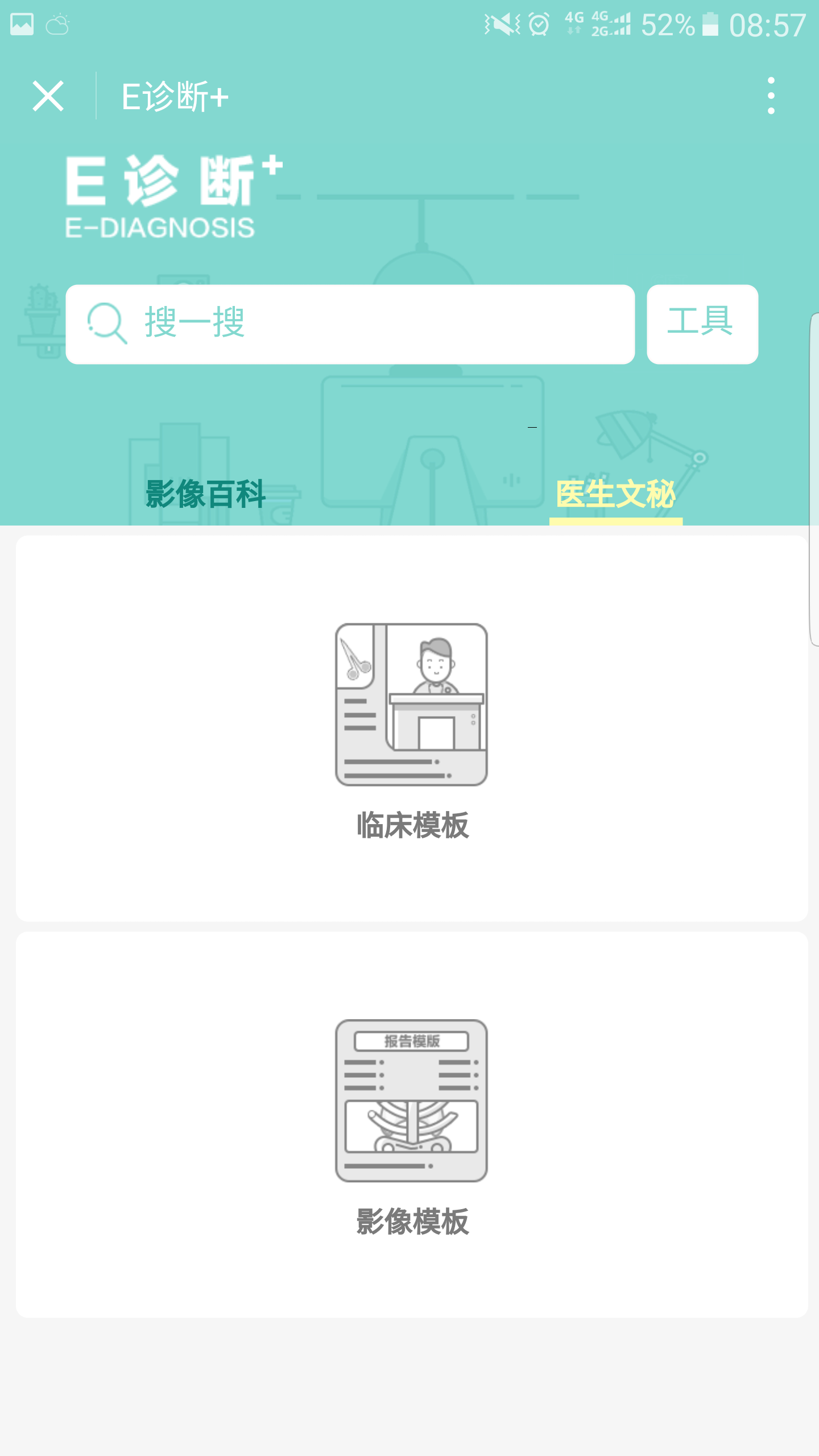Open the 影像模板 card
The height and width of the screenshot is (1456, 819).
[412, 1124]
